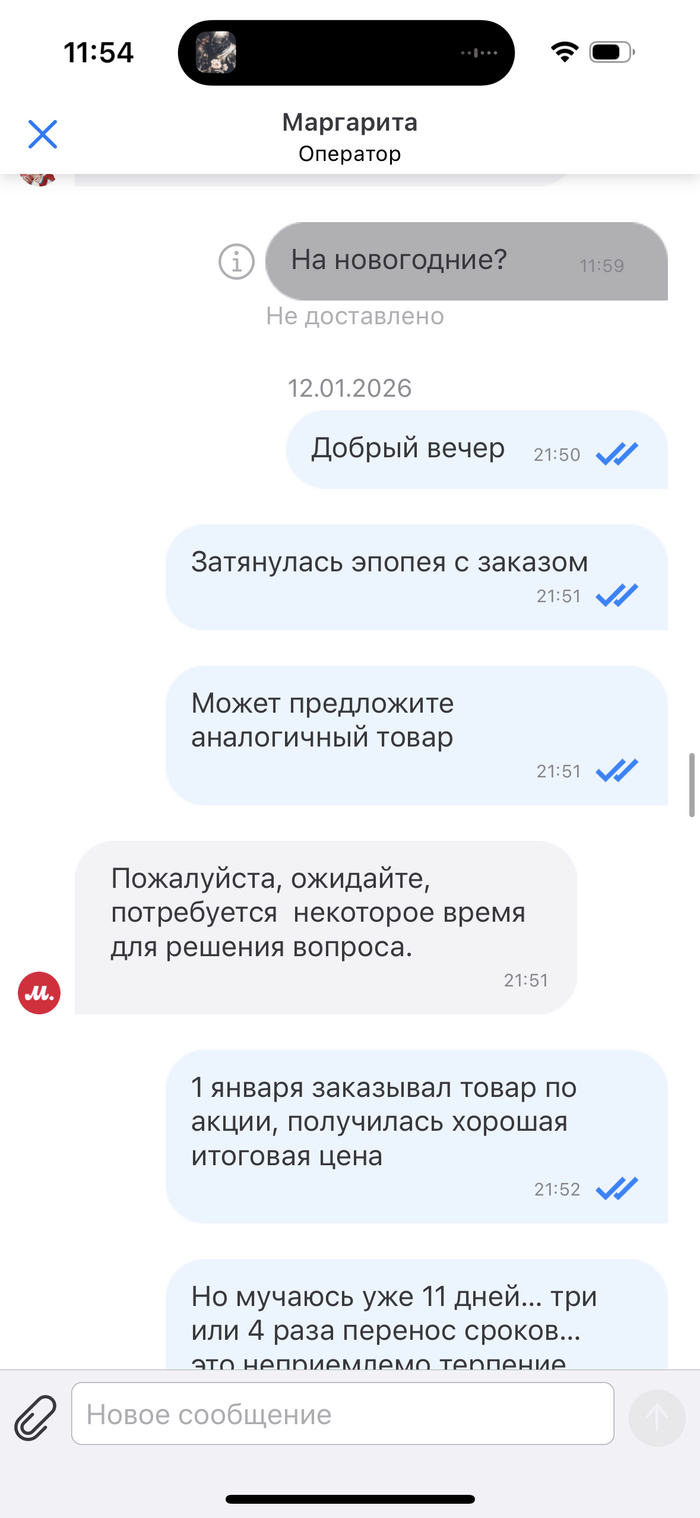The width and height of the screenshot is (700, 1518).
Task: Attach a file with the paperclip
Action: pos(35,1416)
